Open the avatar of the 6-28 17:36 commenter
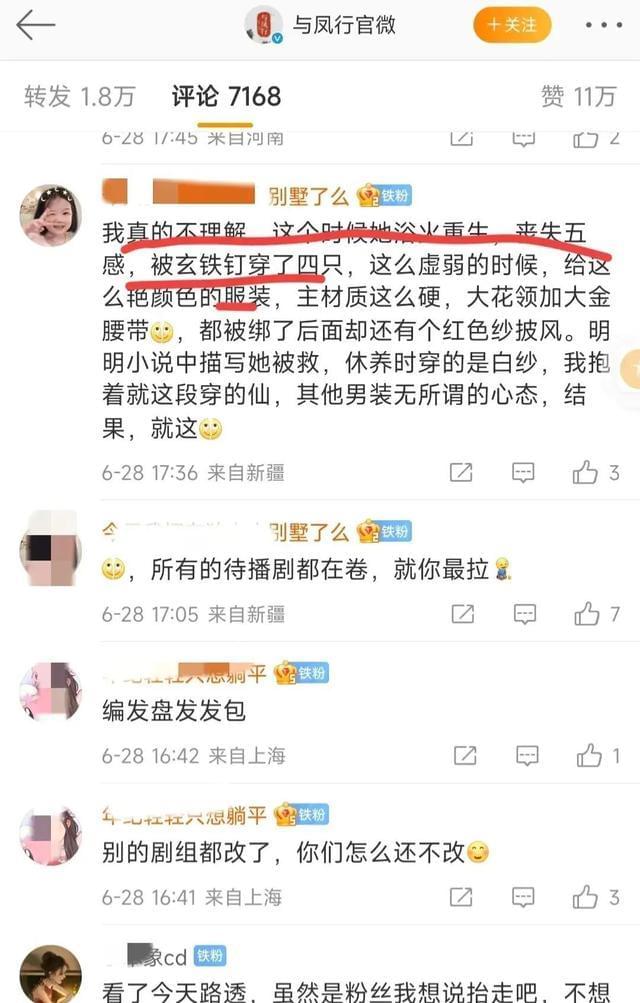 [50, 215]
